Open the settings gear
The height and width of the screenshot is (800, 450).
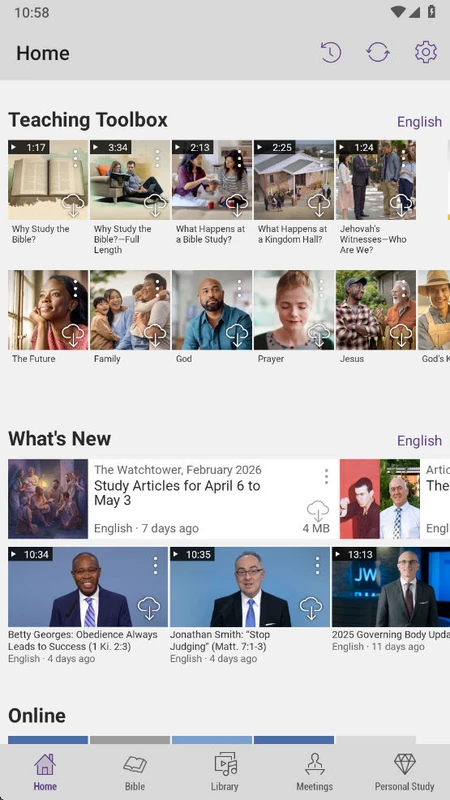(426, 53)
